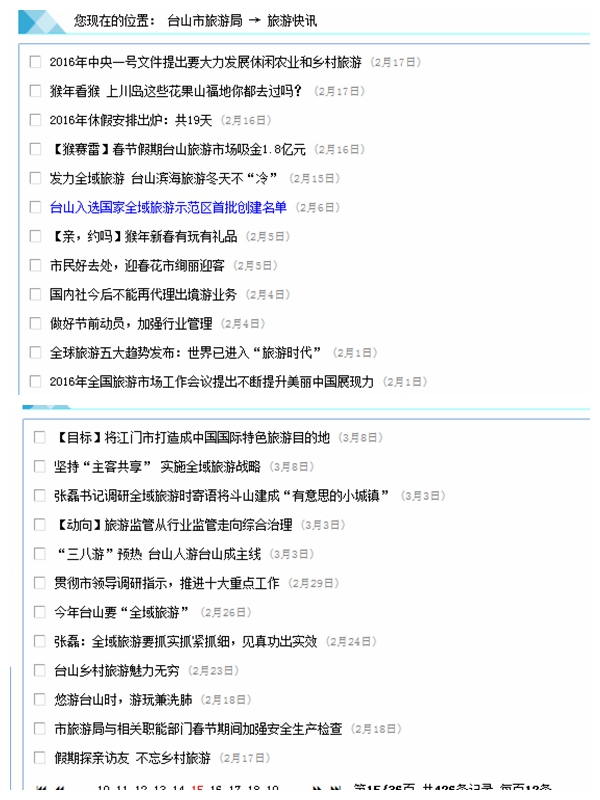
Task: Open 猴年看猴 上川岛 article
Action: coord(176,91)
